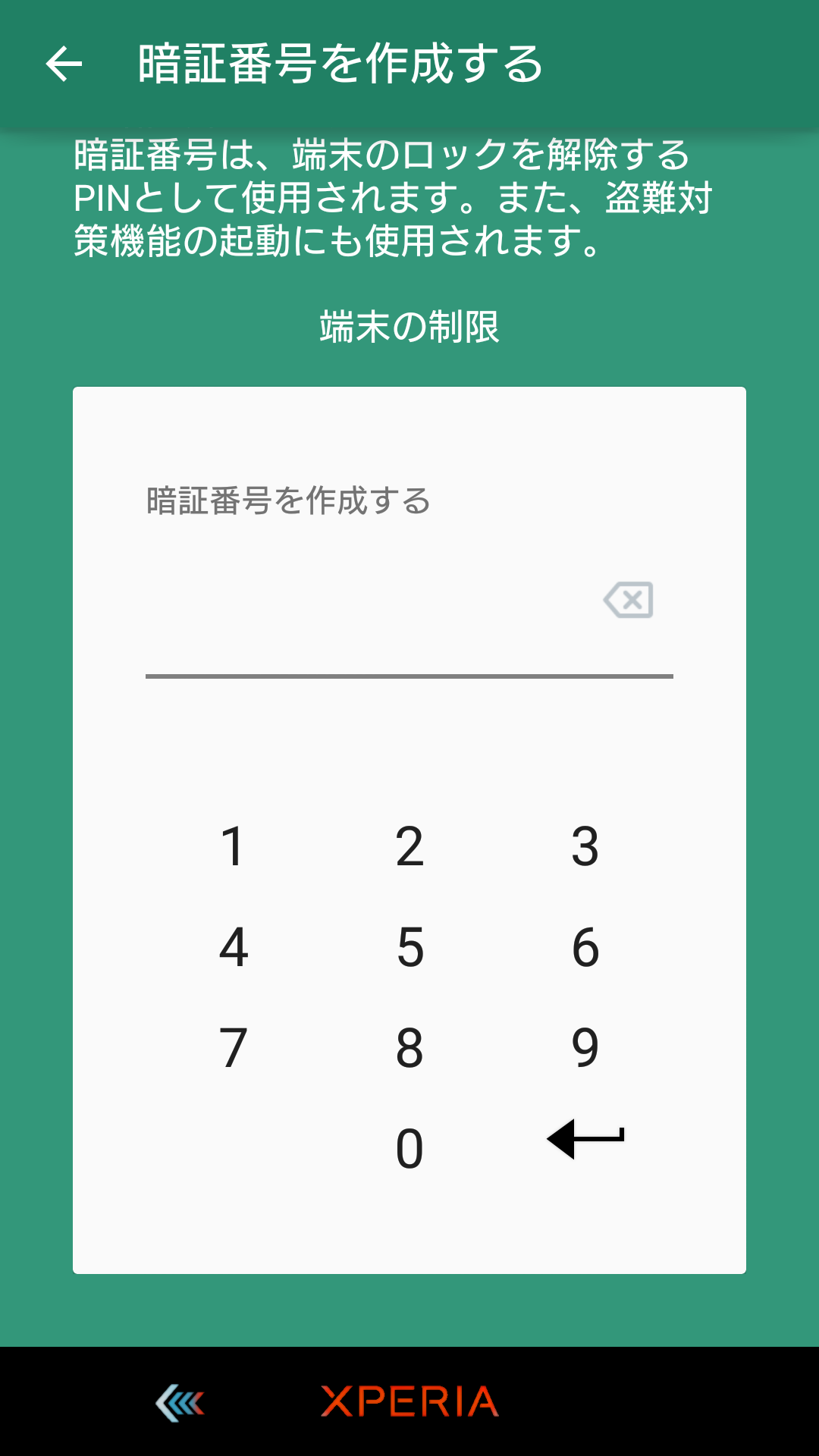Viewport: 819px width, 1456px height.
Task: Enter digit 5 on the keypad
Action: pyautogui.click(x=409, y=947)
